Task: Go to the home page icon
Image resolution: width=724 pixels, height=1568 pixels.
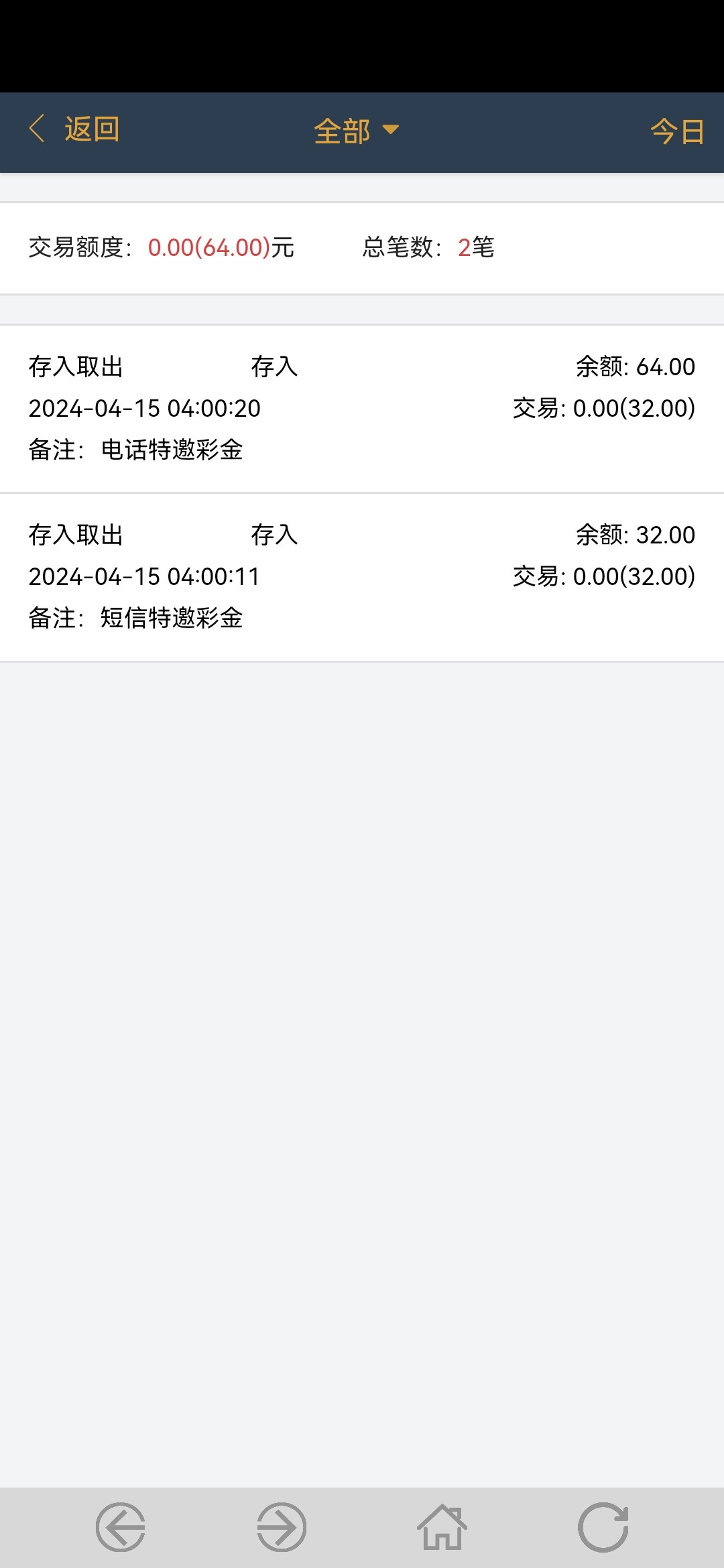Action: click(442, 1527)
